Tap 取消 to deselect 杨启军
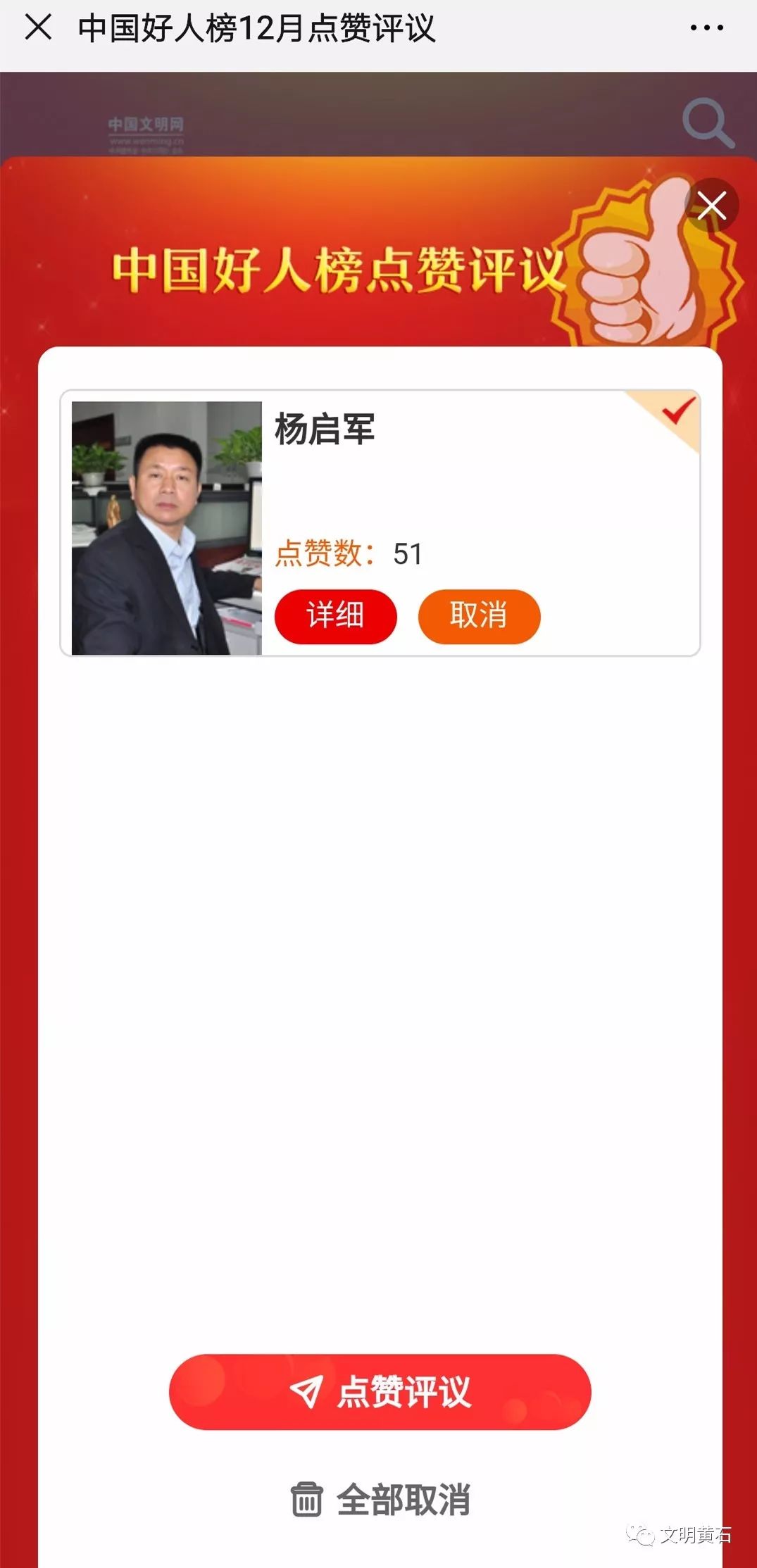The image size is (757, 1568). pos(479,616)
